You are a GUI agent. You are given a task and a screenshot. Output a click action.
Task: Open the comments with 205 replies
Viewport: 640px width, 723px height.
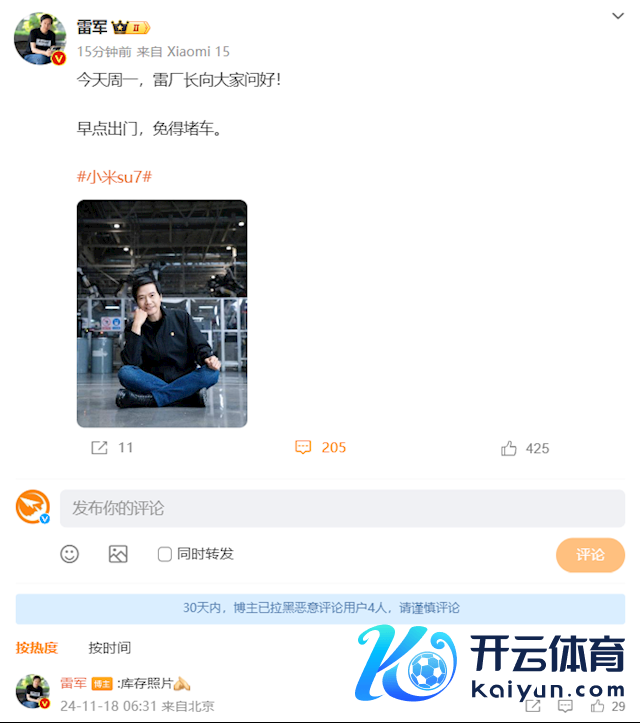click(320, 447)
